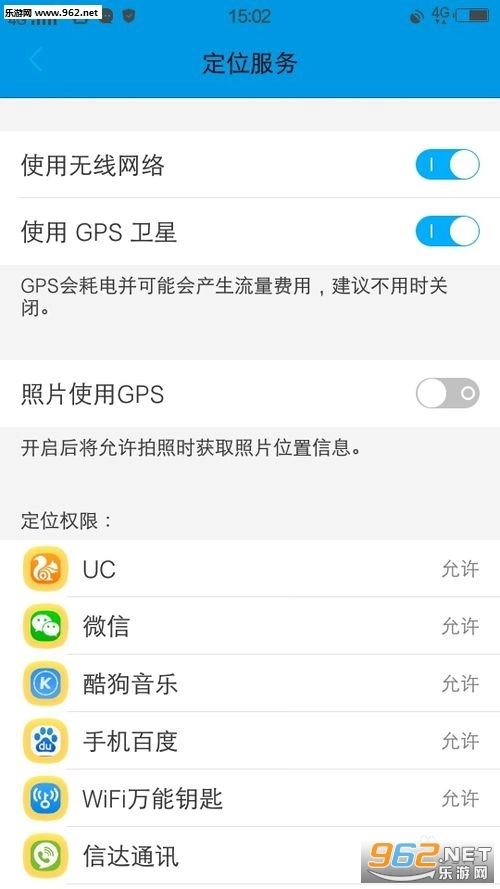Tap the WiFi万能钥匙 row
The image size is (500, 889).
point(250,798)
